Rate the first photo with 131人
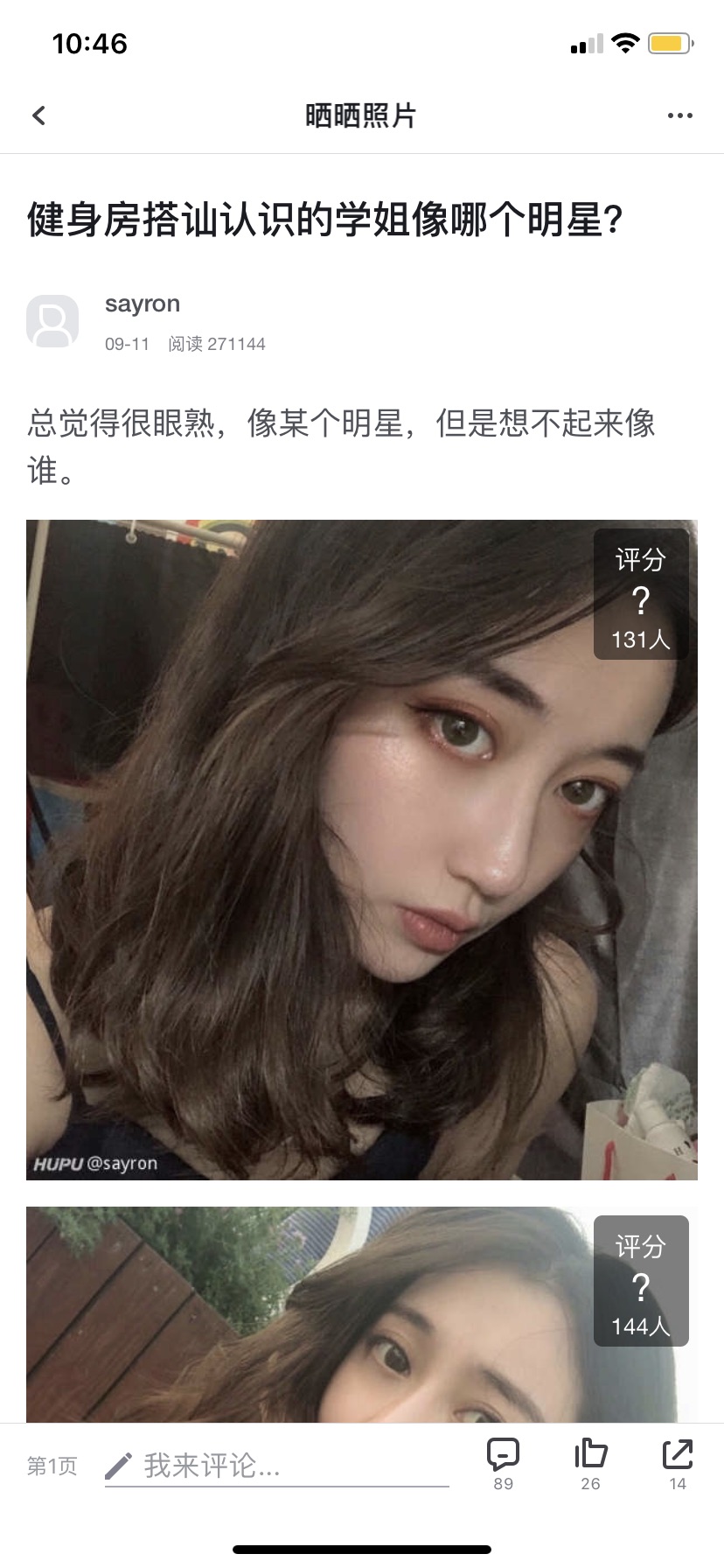Image resolution: width=724 pixels, height=1568 pixels. [641, 594]
